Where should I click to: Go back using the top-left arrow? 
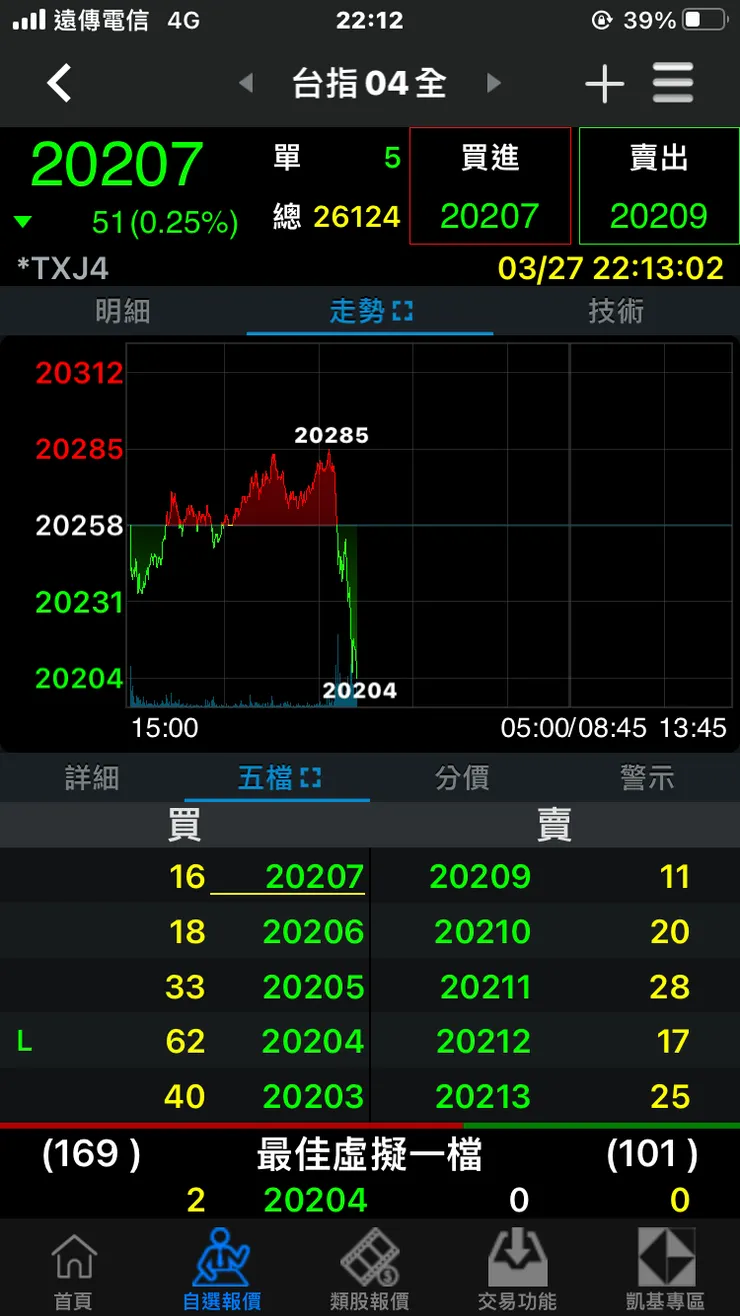pos(60,83)
